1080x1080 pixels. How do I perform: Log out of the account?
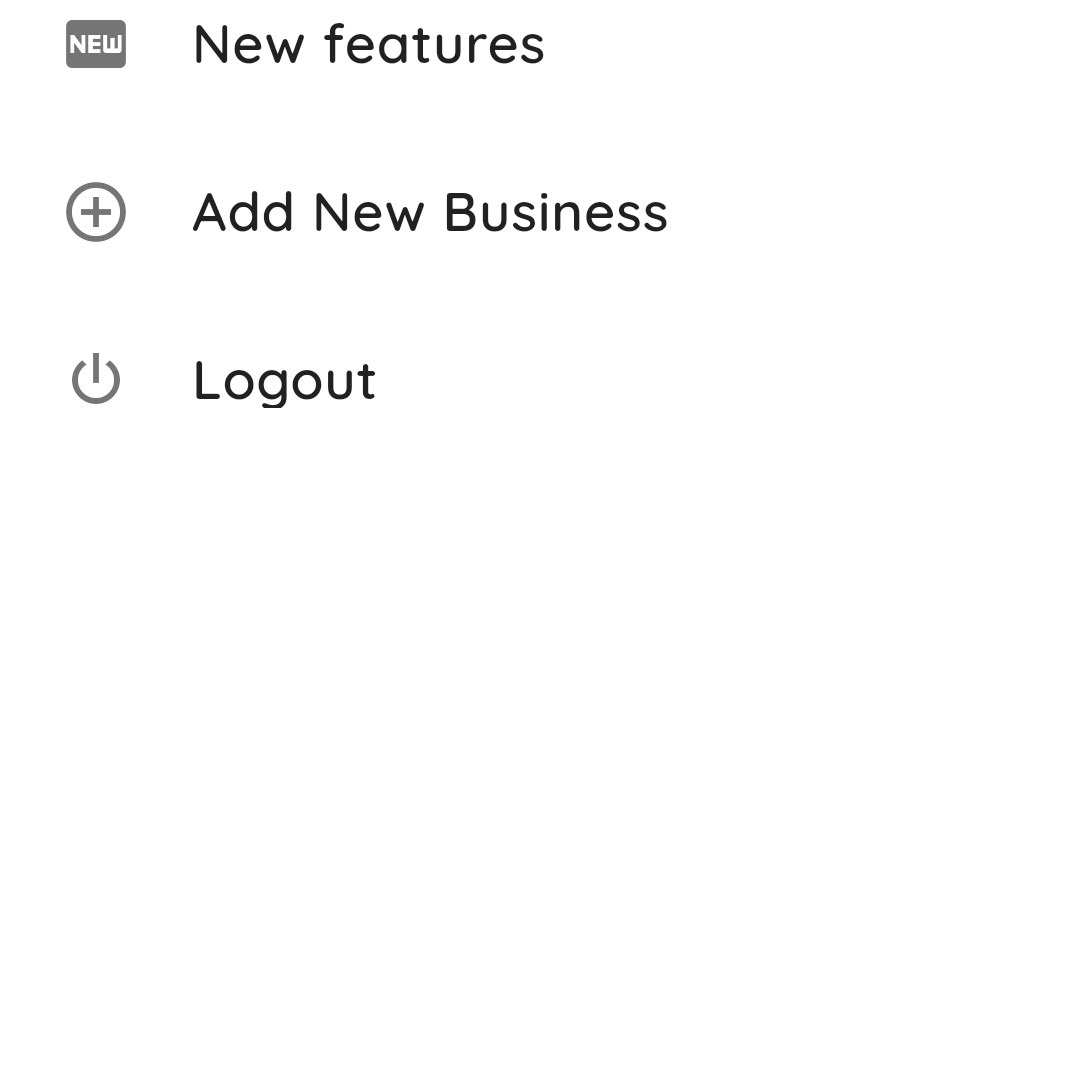pos(285,381)
